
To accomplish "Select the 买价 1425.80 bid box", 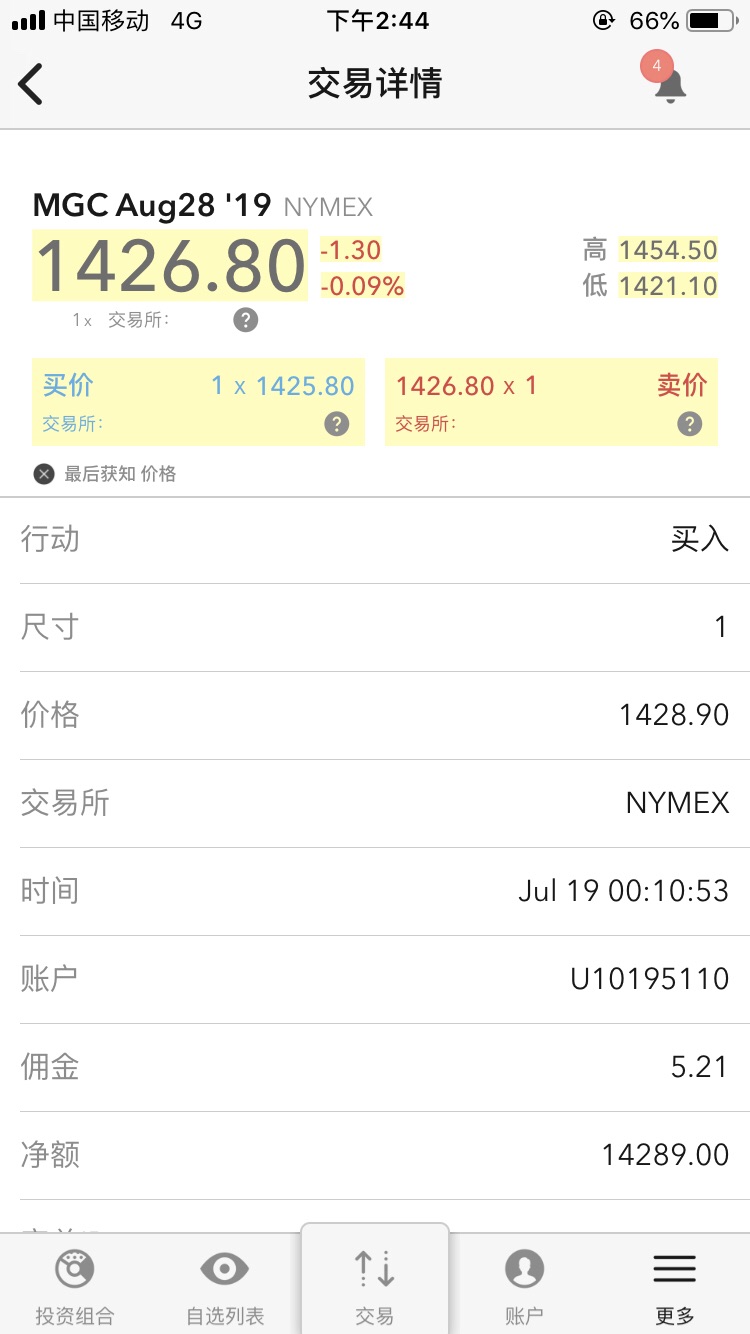I will [x=199, y=402].
